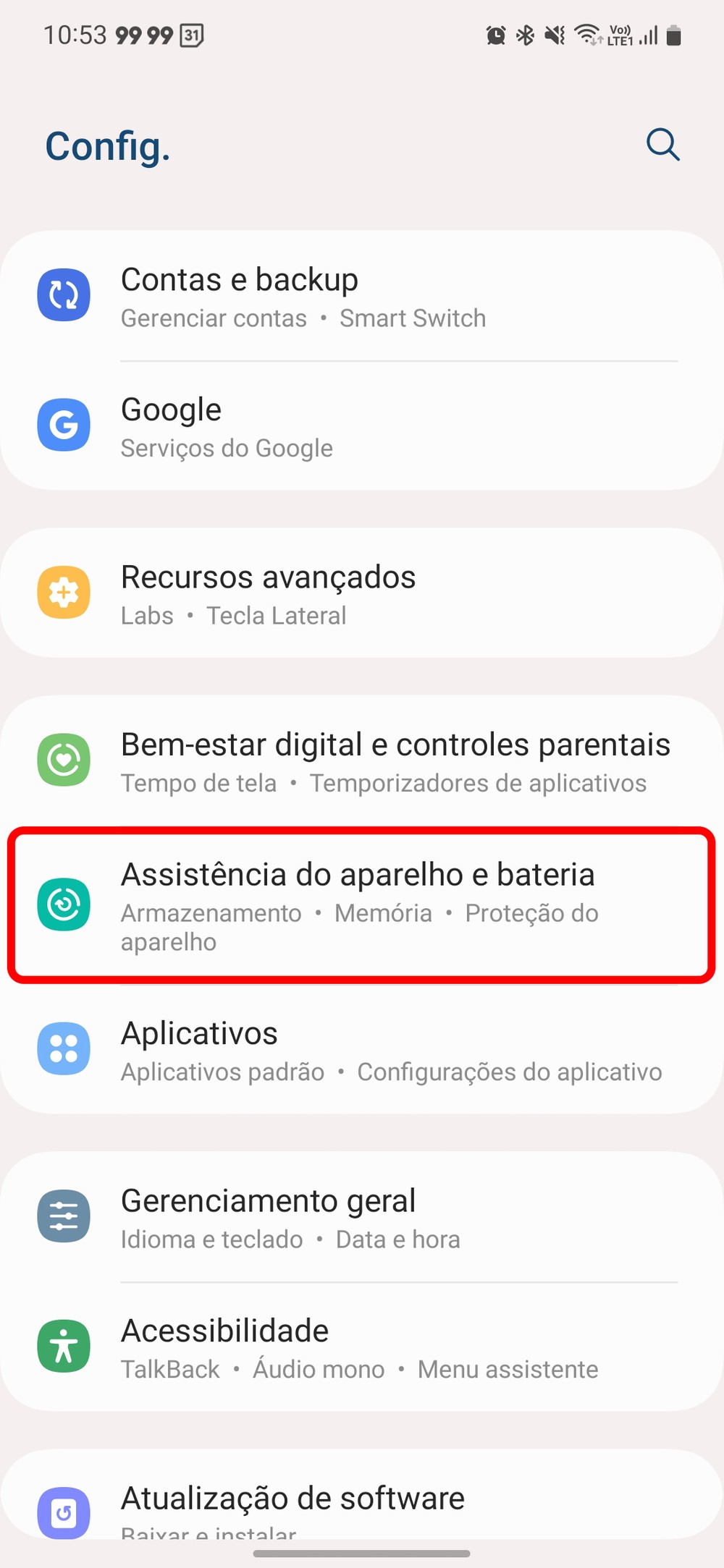This screenshot has width=724, height=1568.
Task: Open Gerenciamento geral
Action: coord(362,1218)
